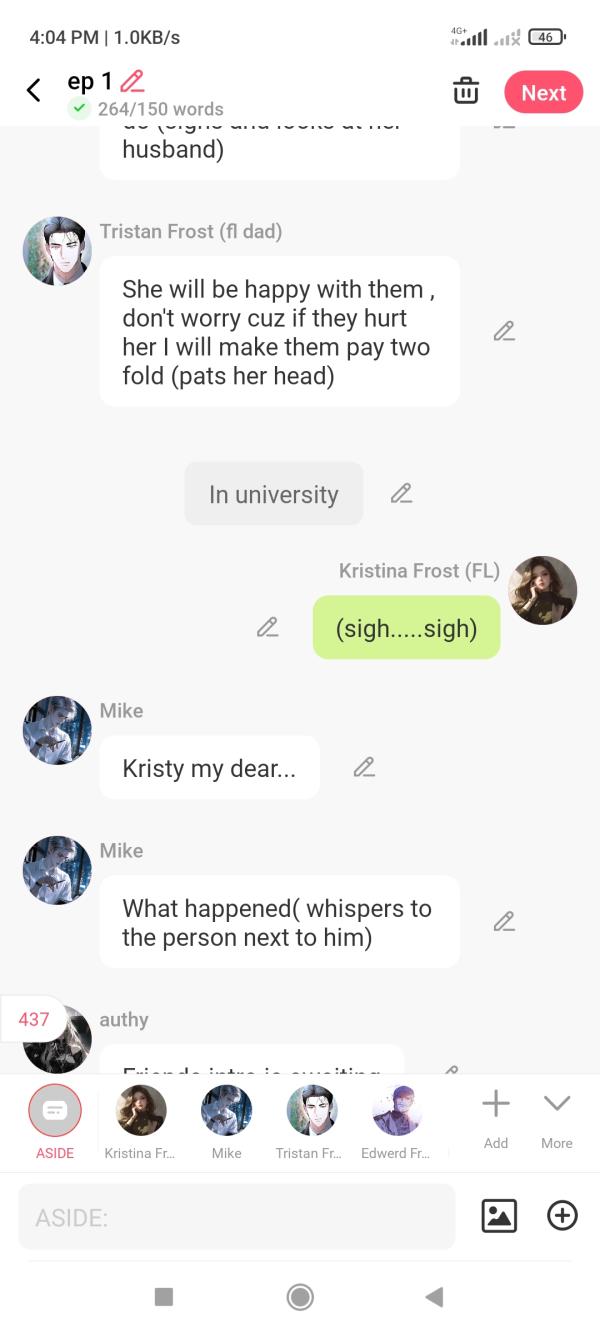600x1333 pixels.
Task: Edit Mike's 'What happened' message
Action: (504, 921)
